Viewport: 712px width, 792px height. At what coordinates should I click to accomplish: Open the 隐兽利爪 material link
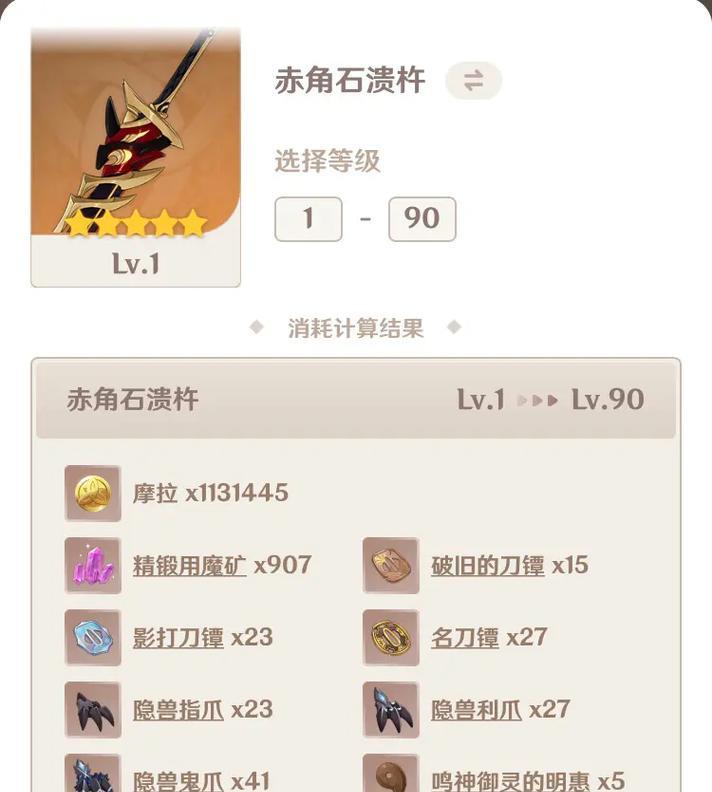(476, 709)
